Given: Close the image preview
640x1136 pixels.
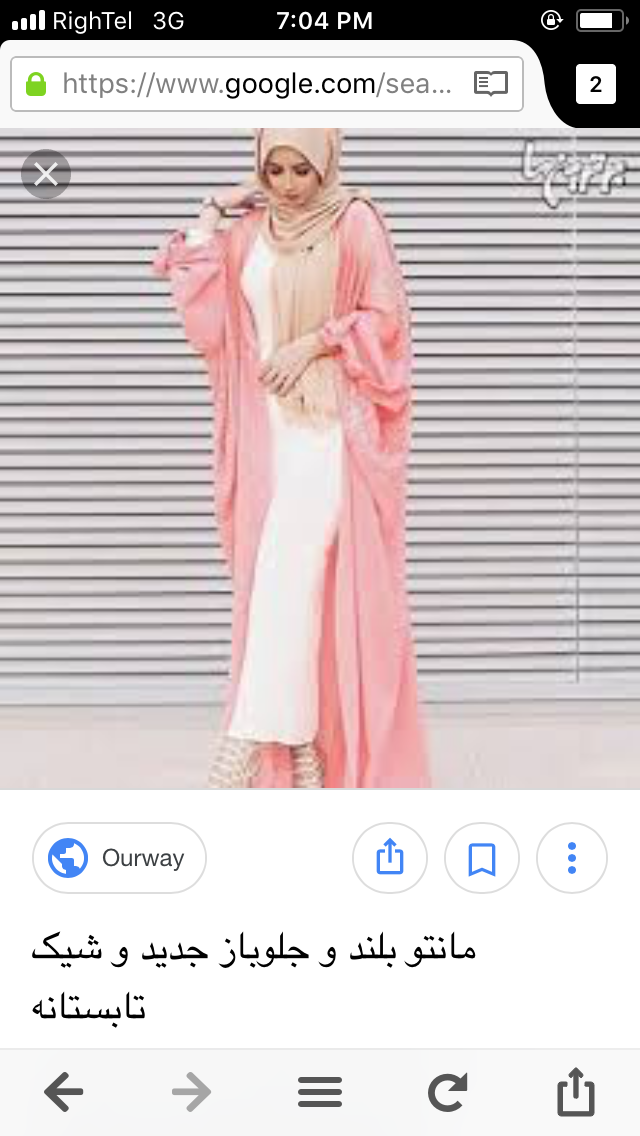Looking at the screenshot, I should click(x=46, y=175).
